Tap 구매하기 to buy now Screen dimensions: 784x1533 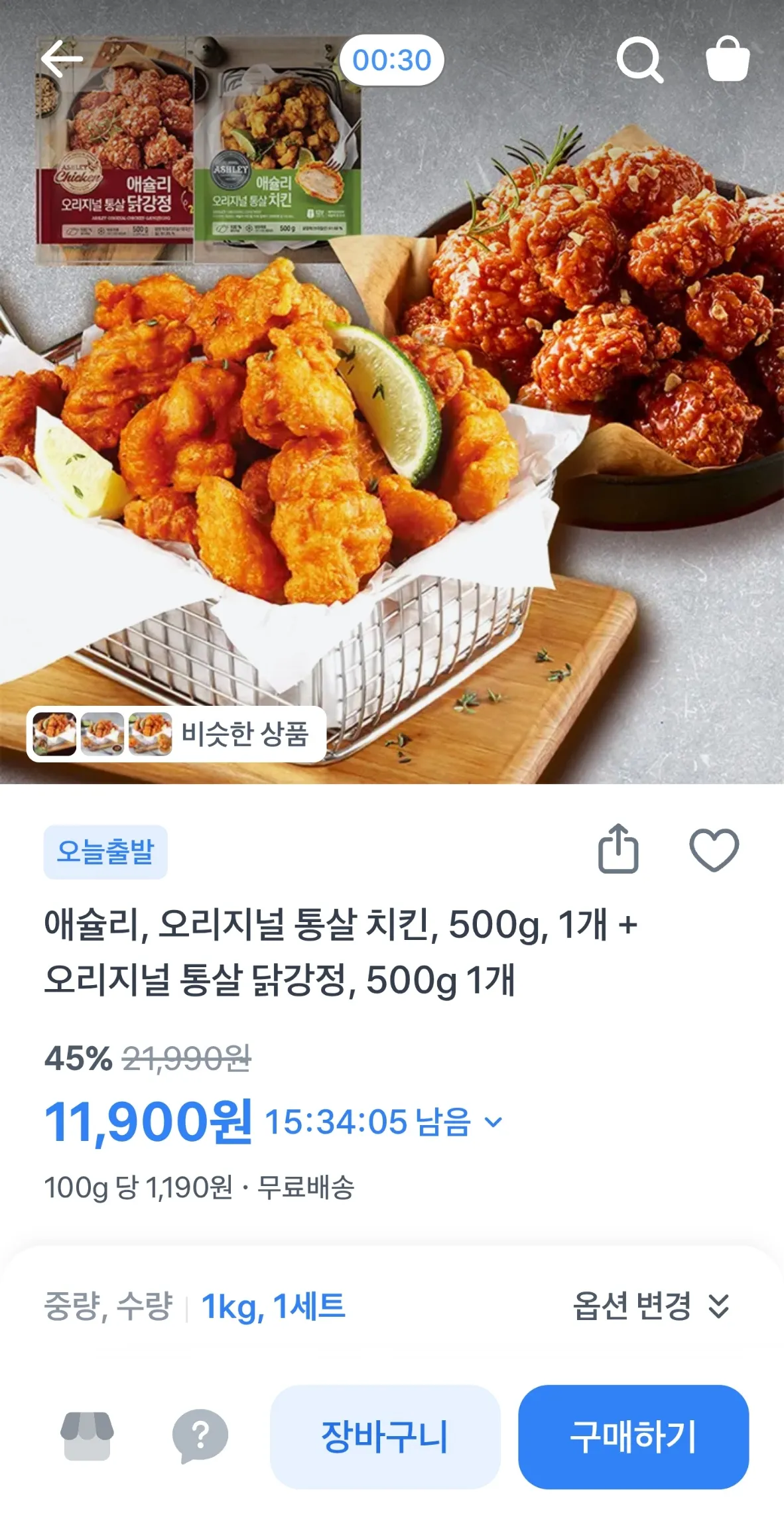(x=633, y=1437)
